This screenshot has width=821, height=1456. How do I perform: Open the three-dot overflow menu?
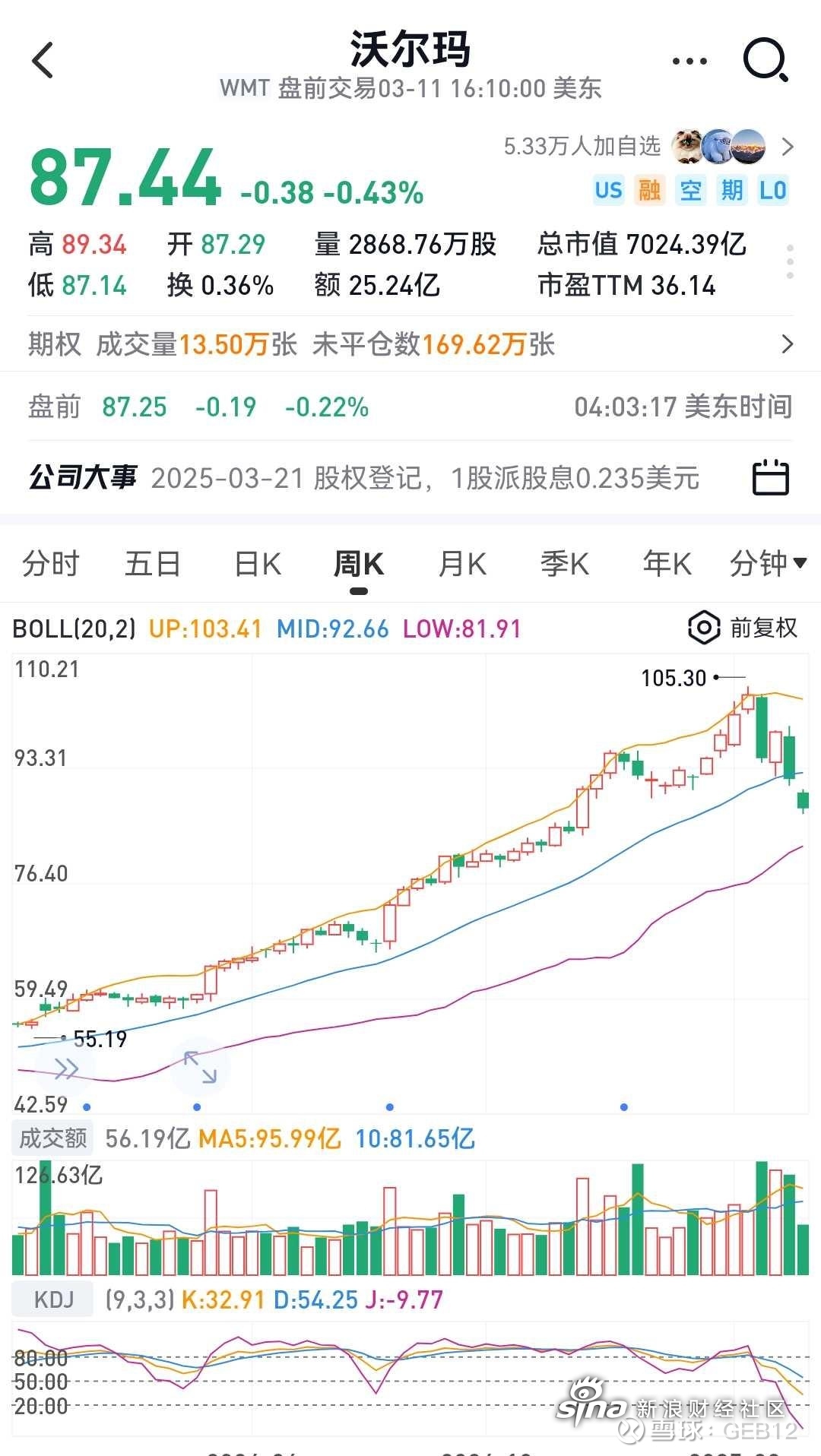coord(689,62)
